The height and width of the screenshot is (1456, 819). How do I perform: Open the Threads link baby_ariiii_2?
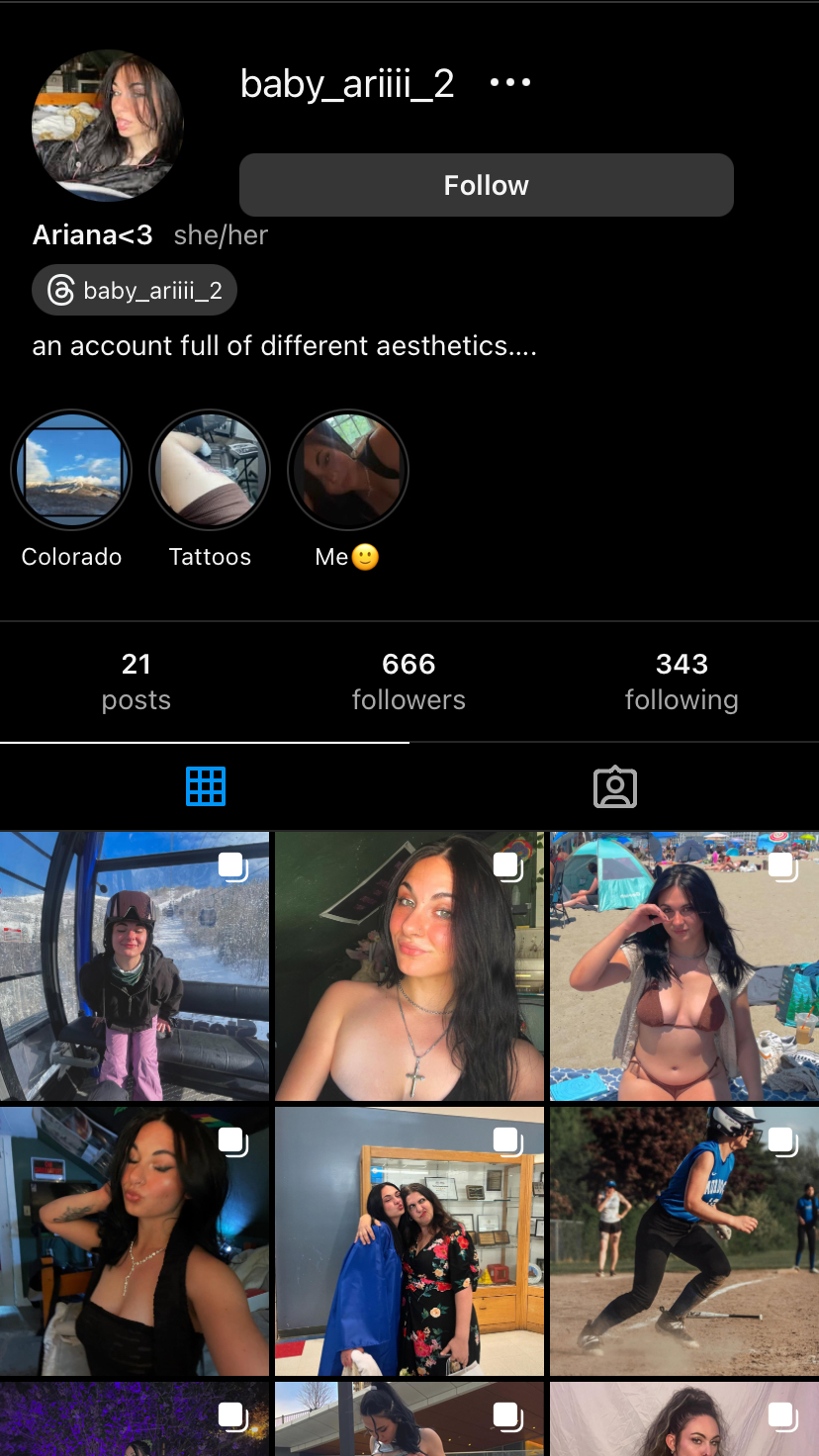click(x=135, y=290)
